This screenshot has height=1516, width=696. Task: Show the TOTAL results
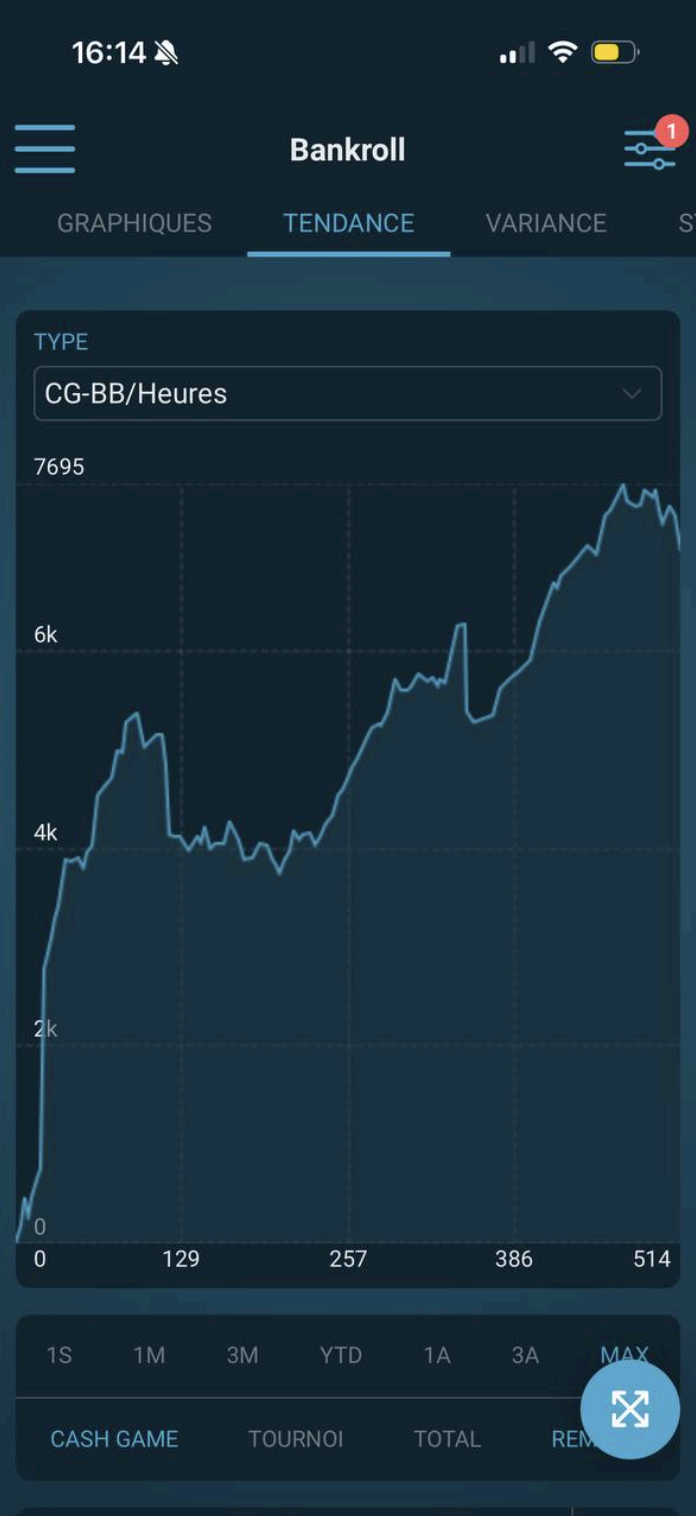pyautogui.click(x=447, y=1439)
